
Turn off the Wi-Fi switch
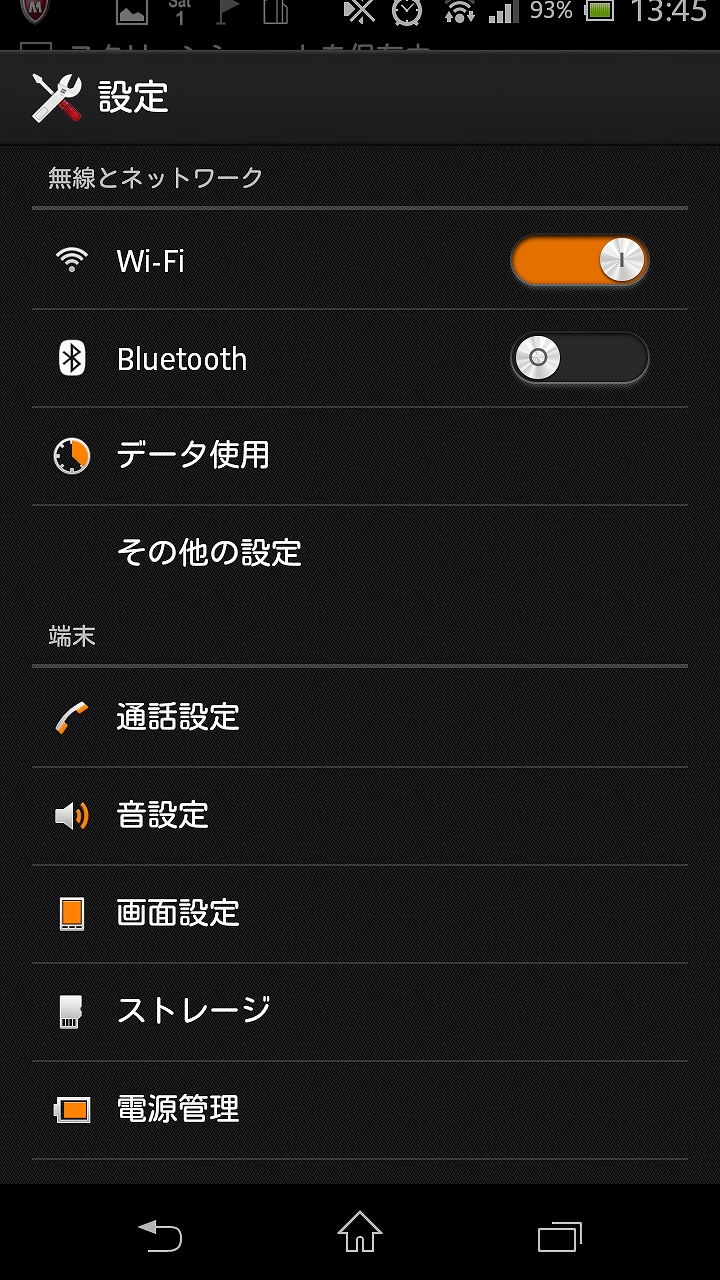tap(579, 261)
